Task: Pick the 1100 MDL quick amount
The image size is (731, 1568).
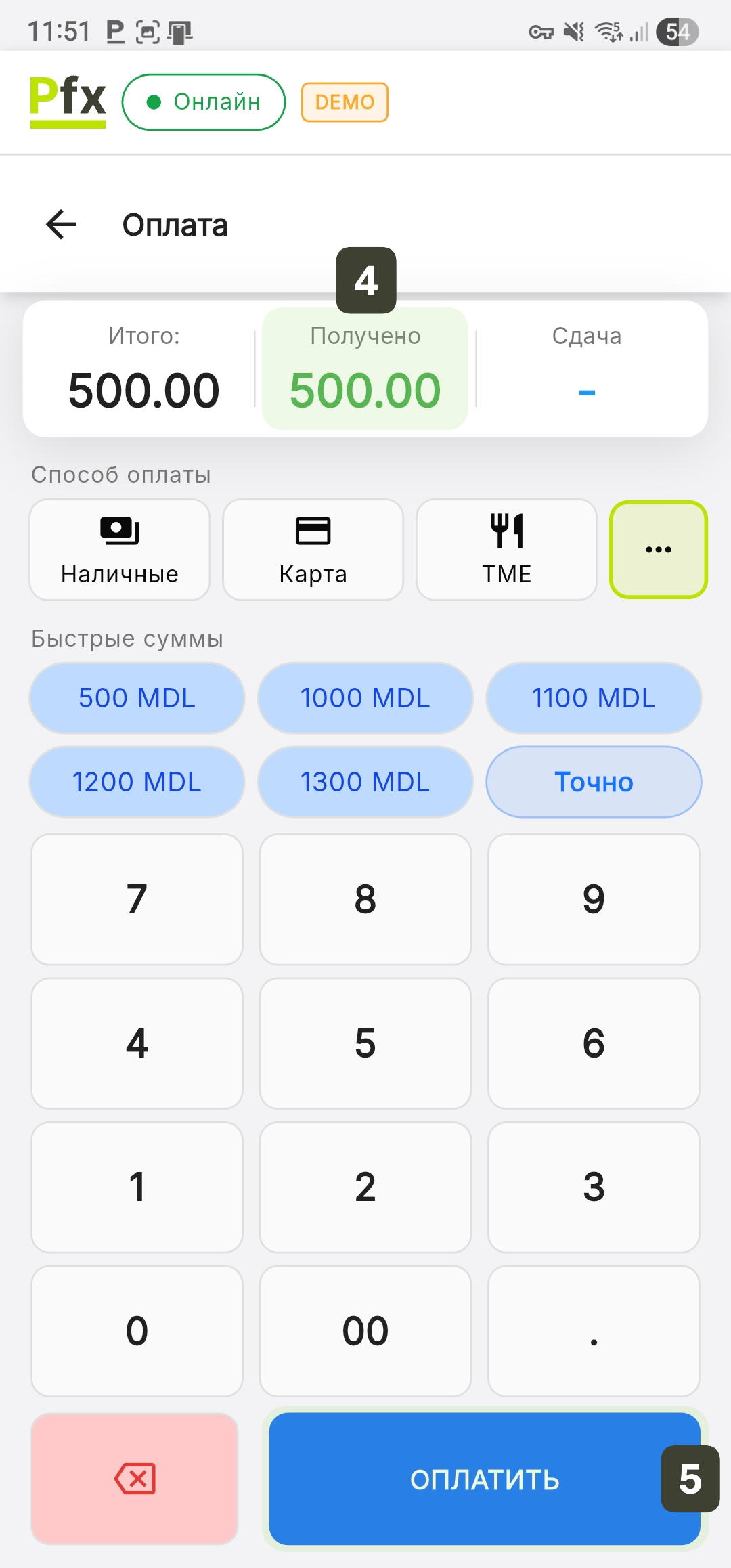Action: pyautogui.click(x=594, y=698)
